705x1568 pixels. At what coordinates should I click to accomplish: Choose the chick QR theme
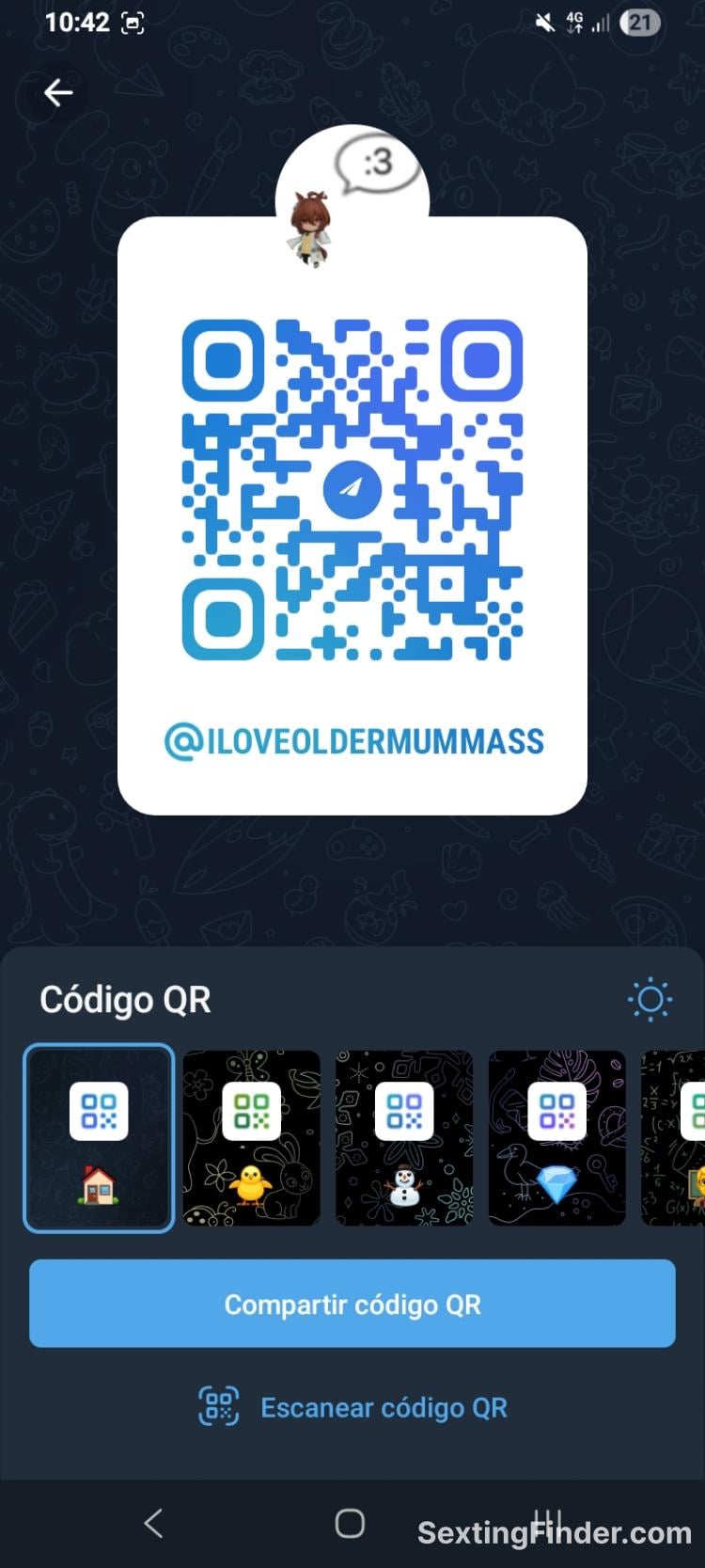[251, 1138]
